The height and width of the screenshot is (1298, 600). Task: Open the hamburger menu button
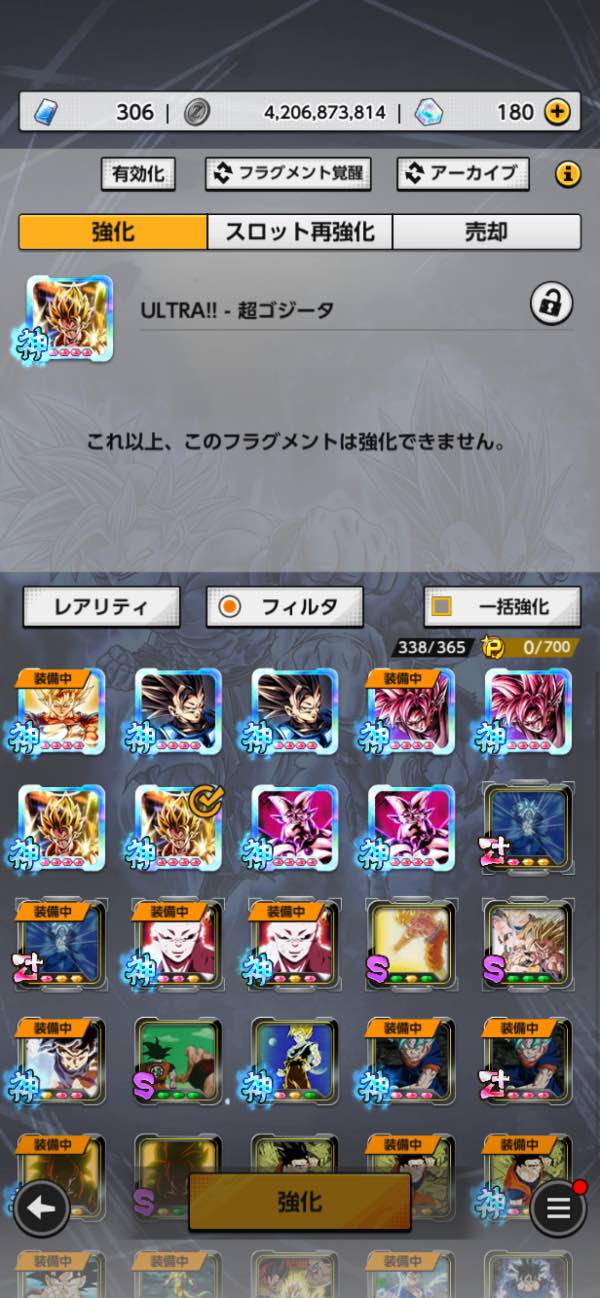tap(558, 1208)
